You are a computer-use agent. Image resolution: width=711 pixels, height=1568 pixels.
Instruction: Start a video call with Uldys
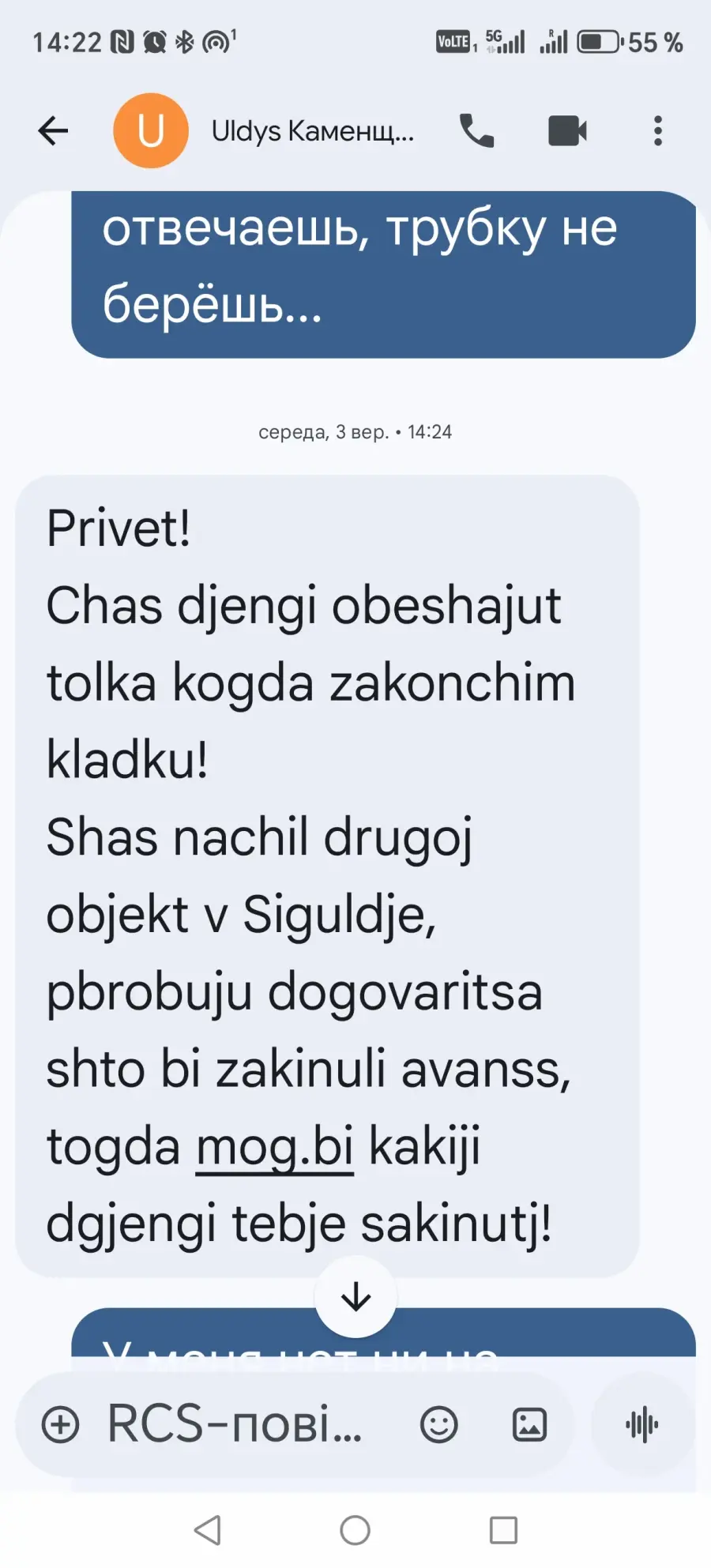567,131
